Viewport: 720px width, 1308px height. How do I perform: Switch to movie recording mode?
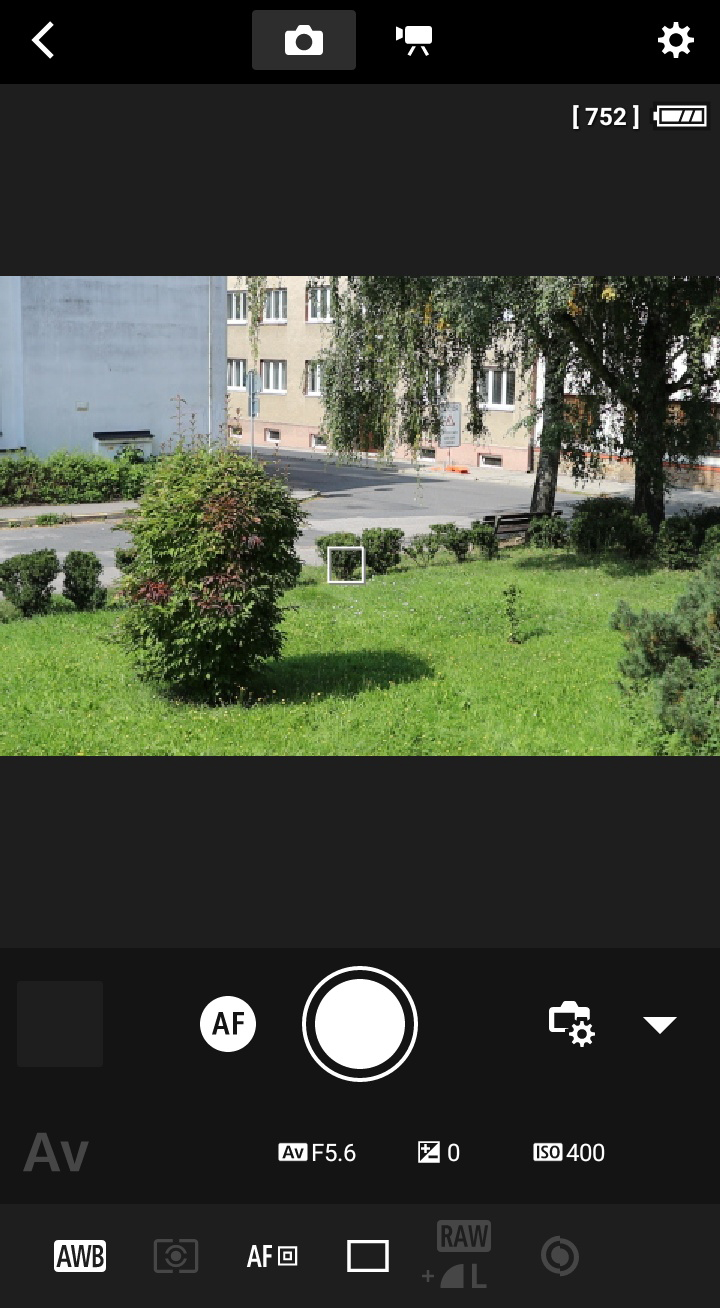point(414,41)
